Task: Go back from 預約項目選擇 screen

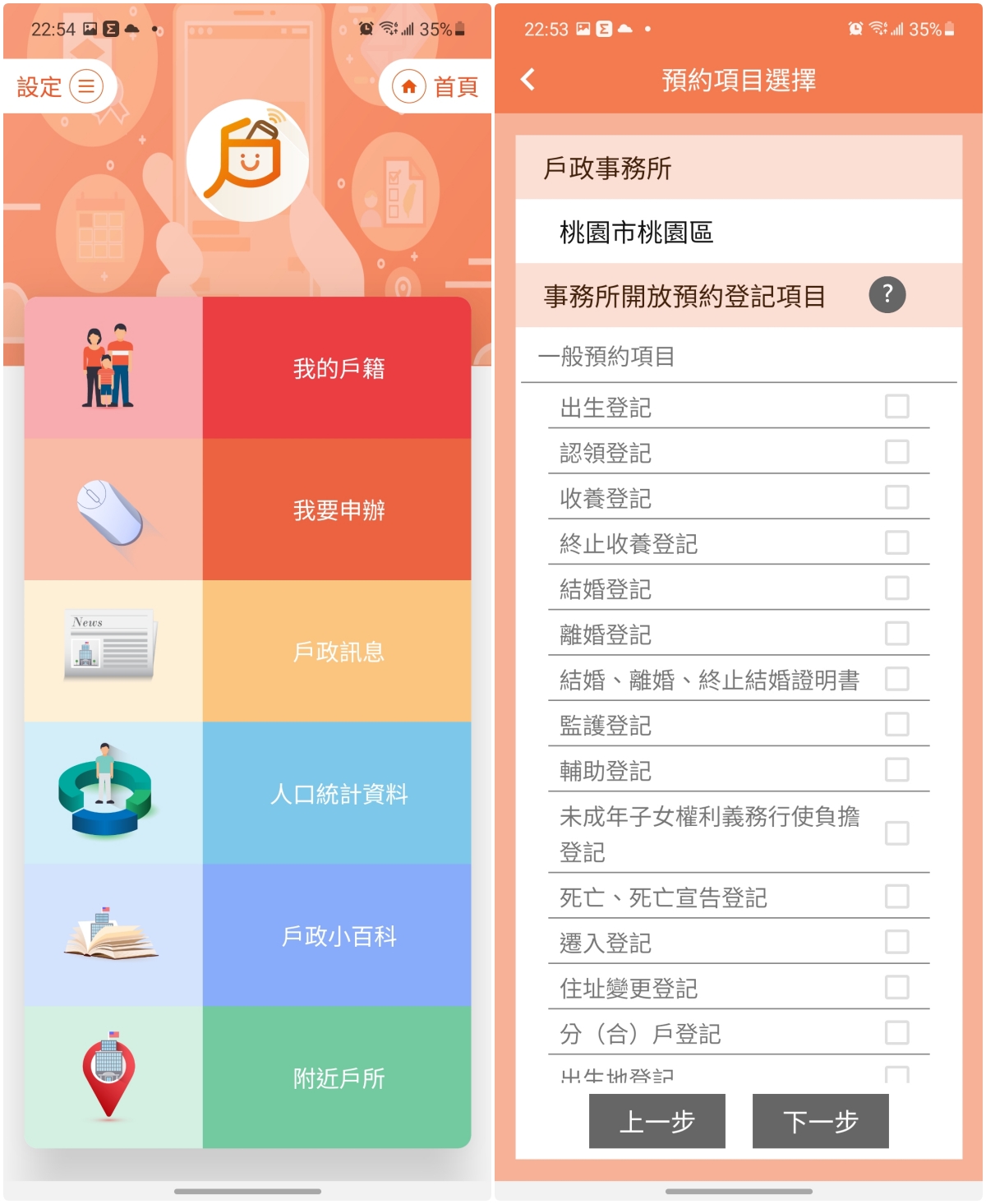Action: pos(528,80)
